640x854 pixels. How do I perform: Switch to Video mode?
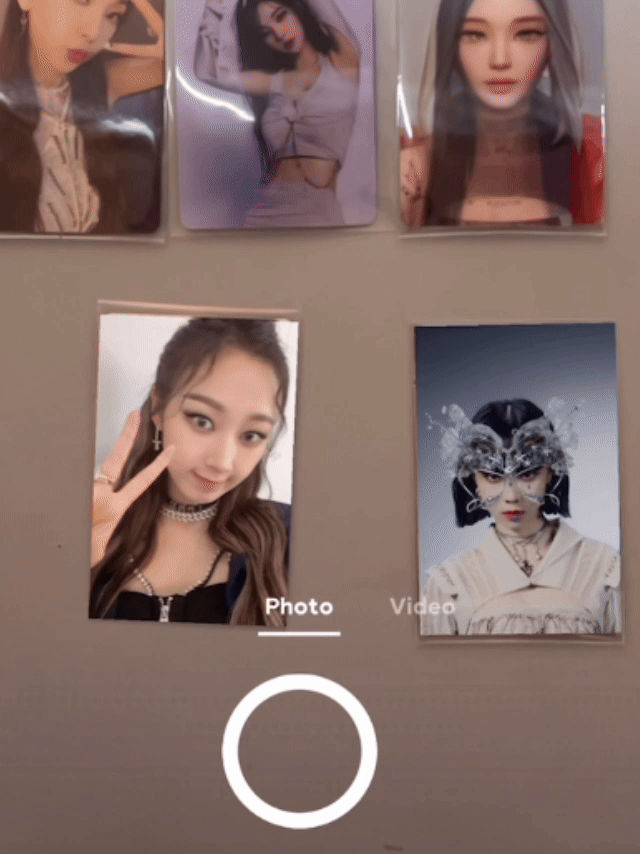(x=421, y=606)
